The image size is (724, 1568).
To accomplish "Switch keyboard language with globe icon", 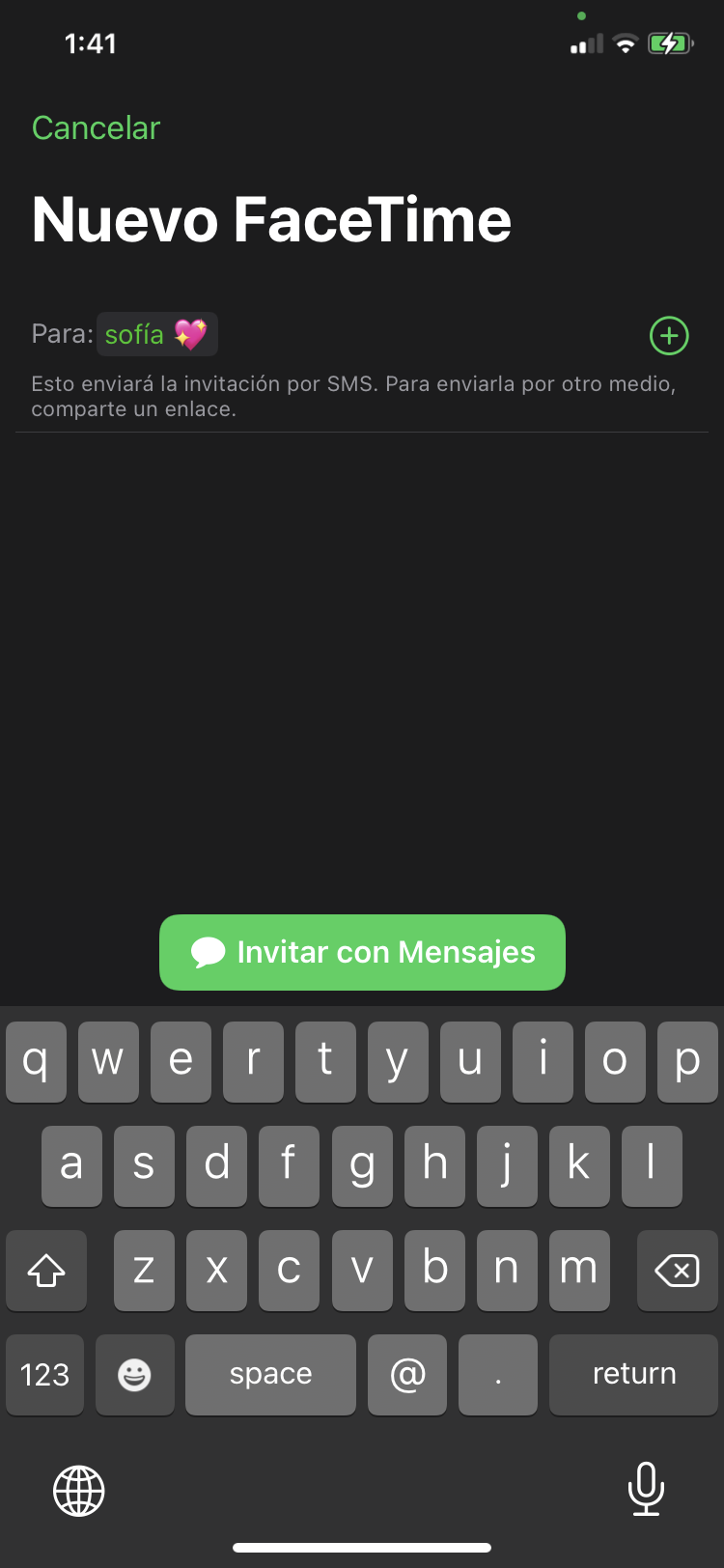I will pyautogui.click(x=79, y=1490).
